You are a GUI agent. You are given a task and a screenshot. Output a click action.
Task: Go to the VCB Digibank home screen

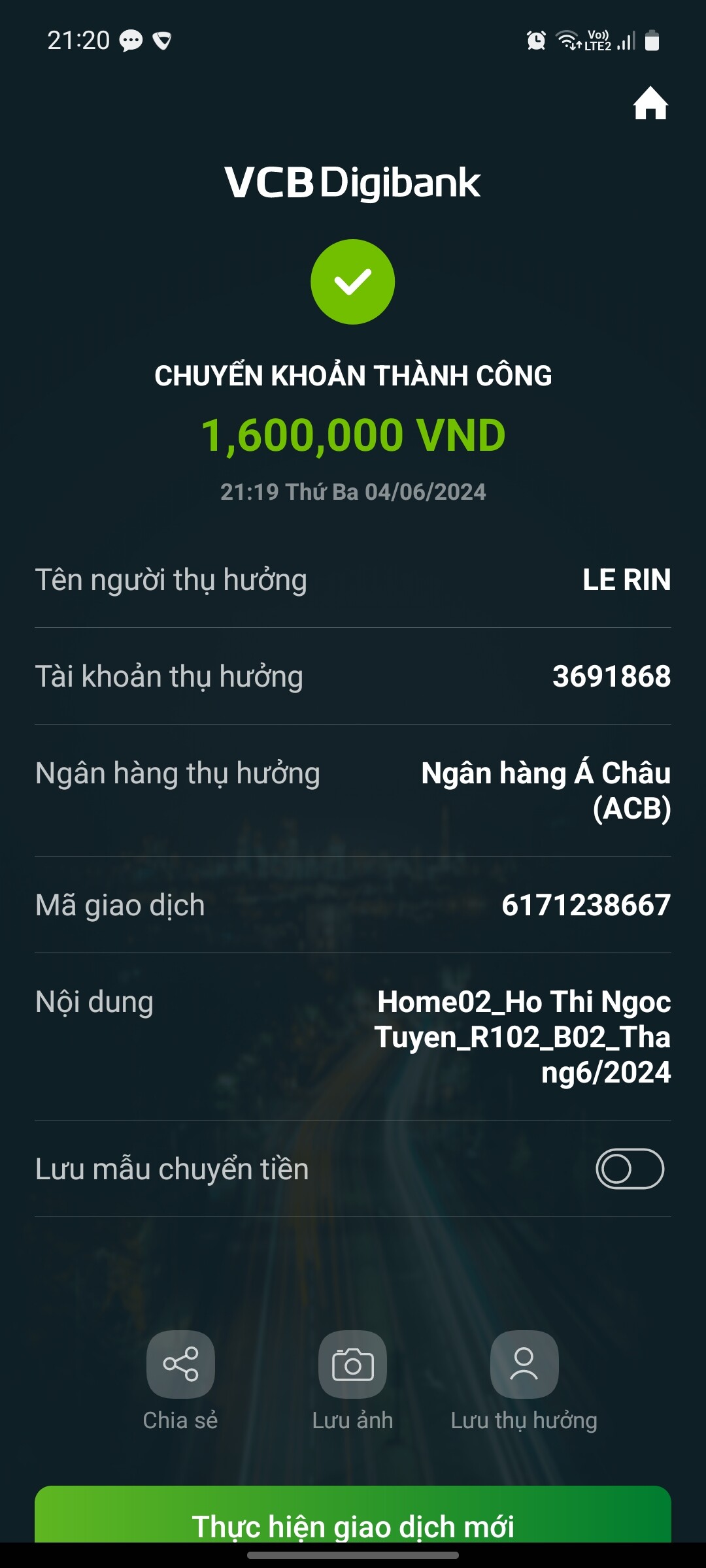650,103
